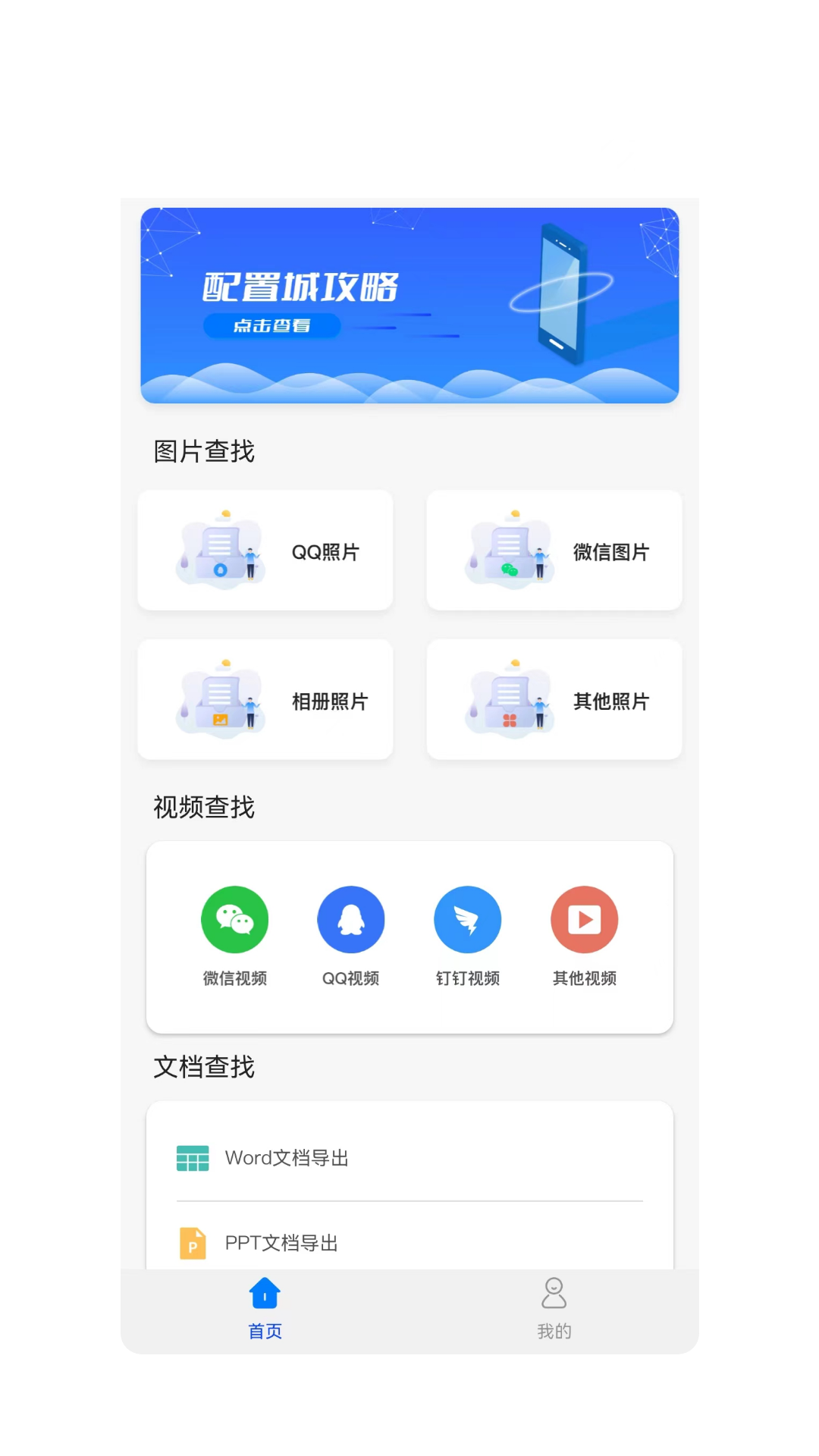The height and width of the screenshot is (1456, 819).
Task: Tap 点击查看 button on banner
Action: 271,325
